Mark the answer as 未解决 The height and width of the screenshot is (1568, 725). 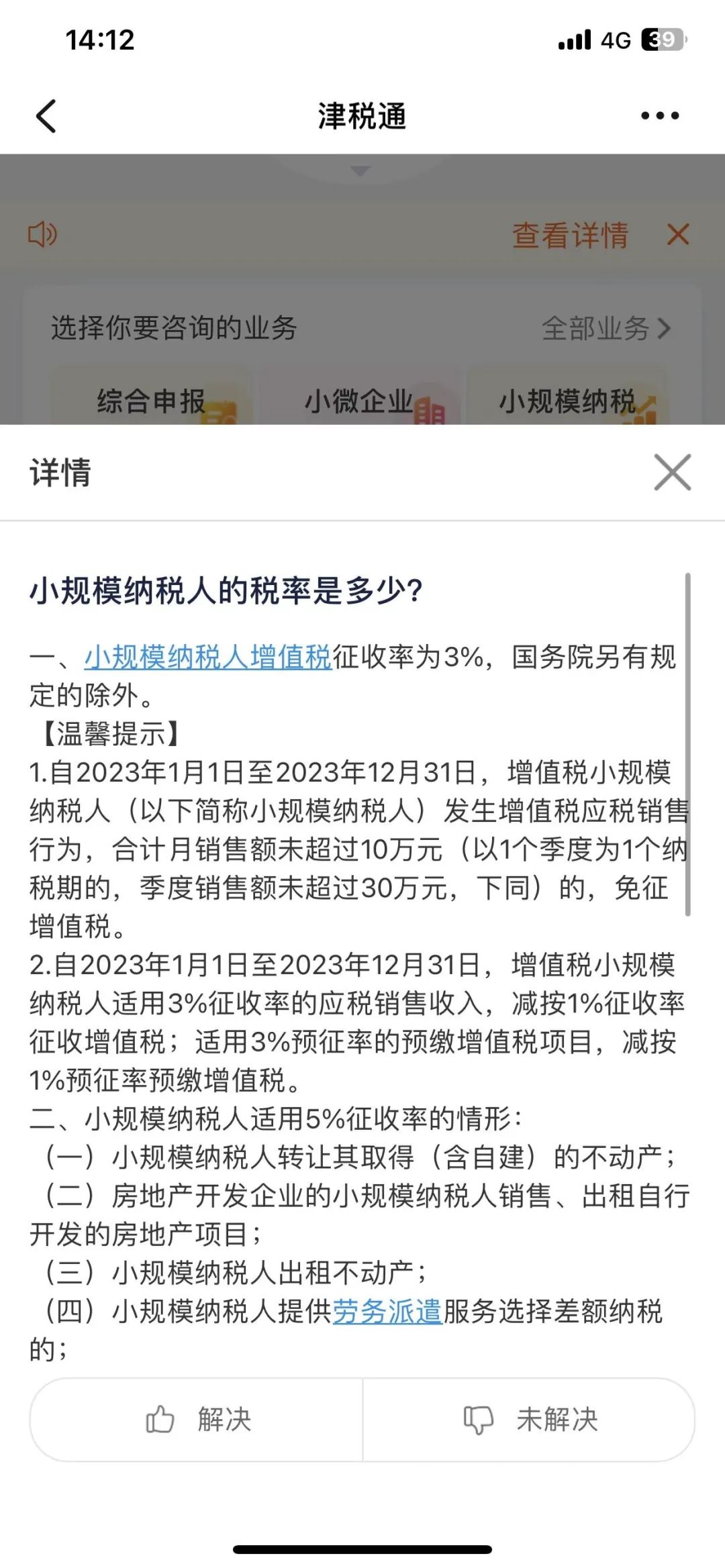529,1420
